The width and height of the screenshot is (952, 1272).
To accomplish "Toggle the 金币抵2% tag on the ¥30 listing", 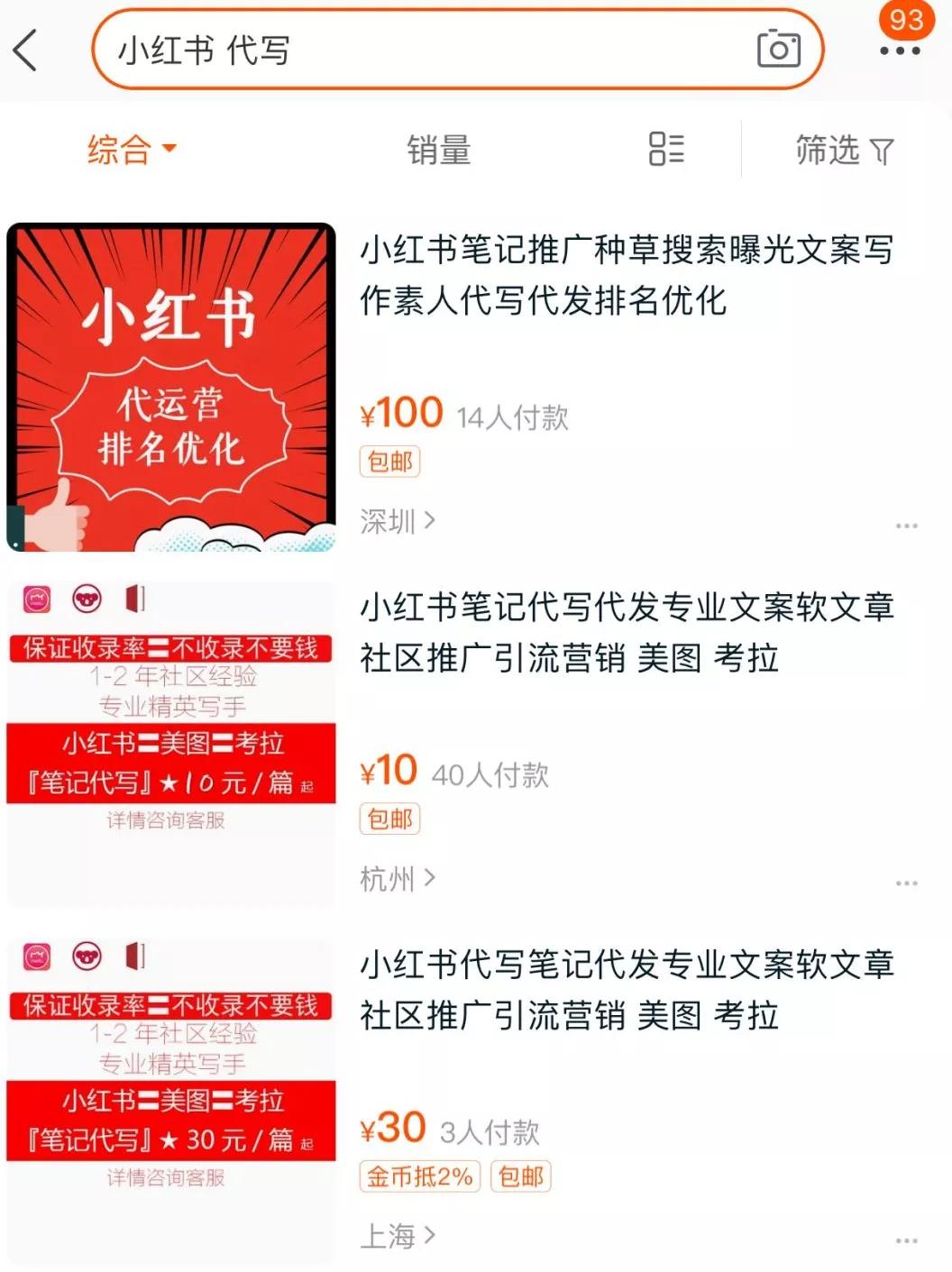I will pos(418,1177).
